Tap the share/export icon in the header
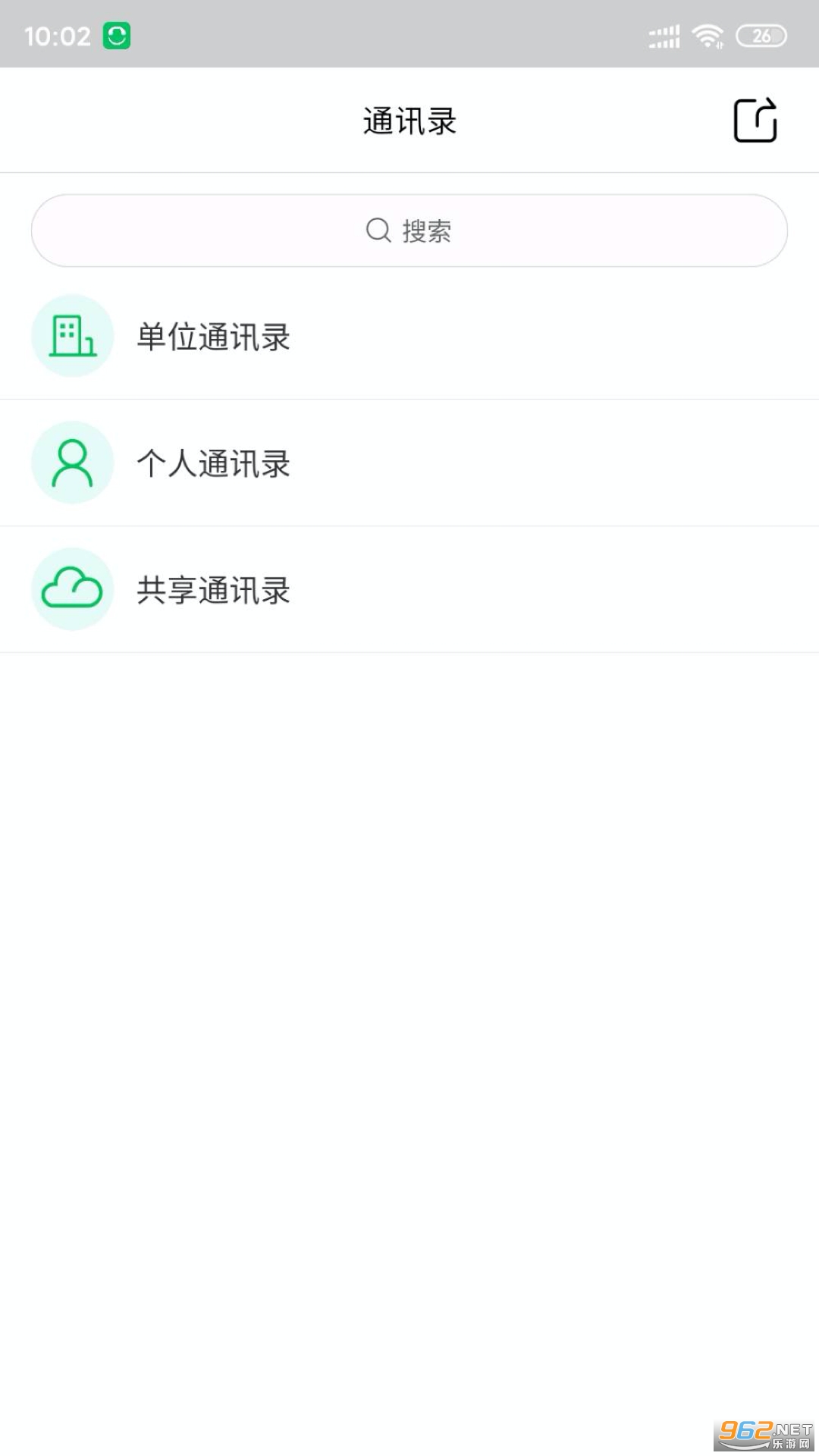The width and height of the screenshot is (819, 1456). click(755, 121)
